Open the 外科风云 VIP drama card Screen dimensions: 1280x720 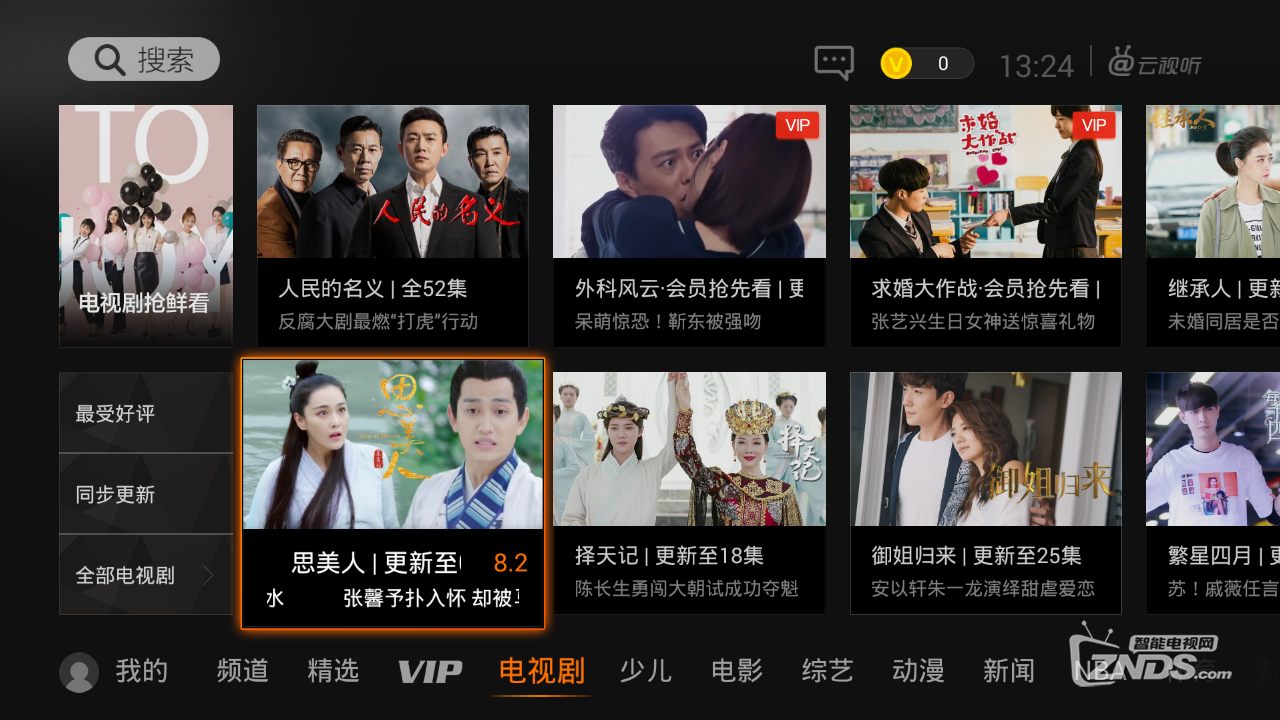click(x=689, y=226)
